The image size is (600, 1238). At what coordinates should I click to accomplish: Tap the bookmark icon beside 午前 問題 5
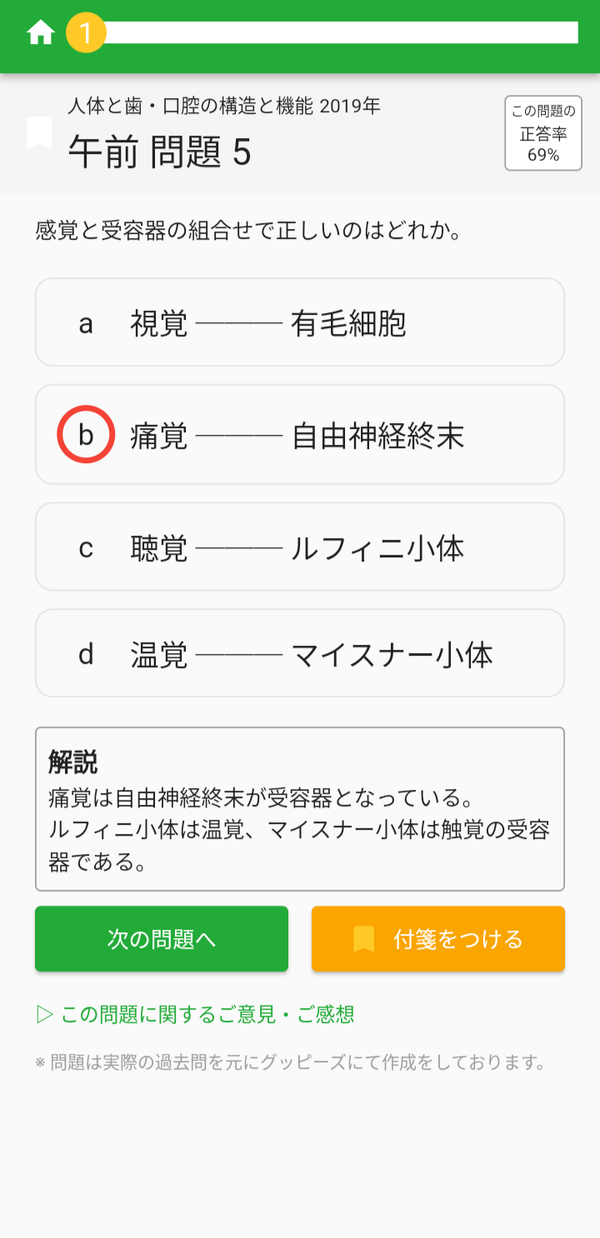click(x=39, y=133)
